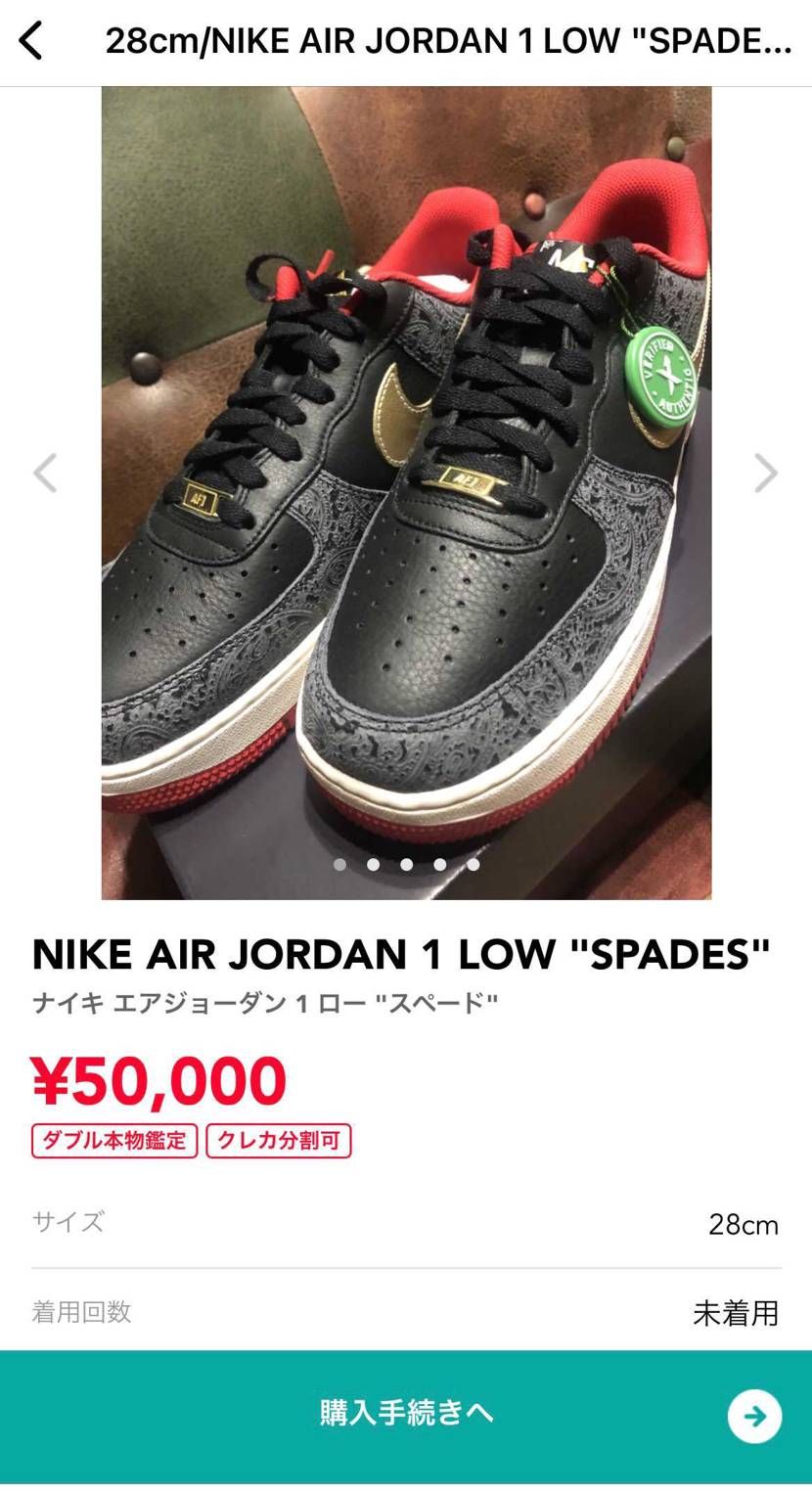
Task: Tap the クレカ分割可 tag
Action: click(x=279, y=1141)
